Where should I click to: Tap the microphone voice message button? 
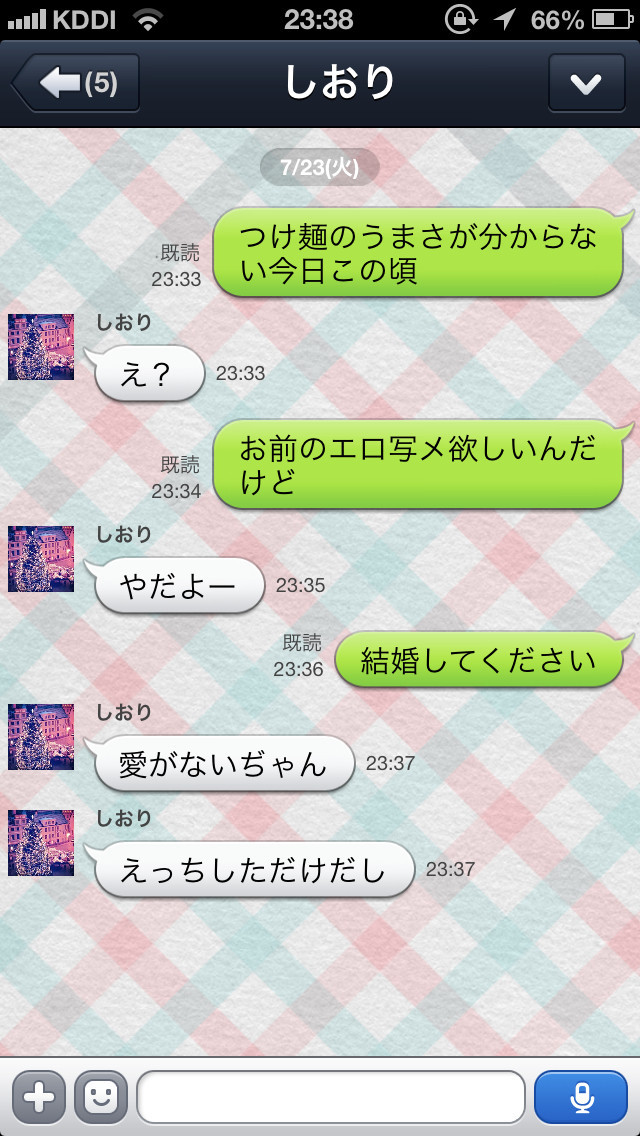point(581,1098)
